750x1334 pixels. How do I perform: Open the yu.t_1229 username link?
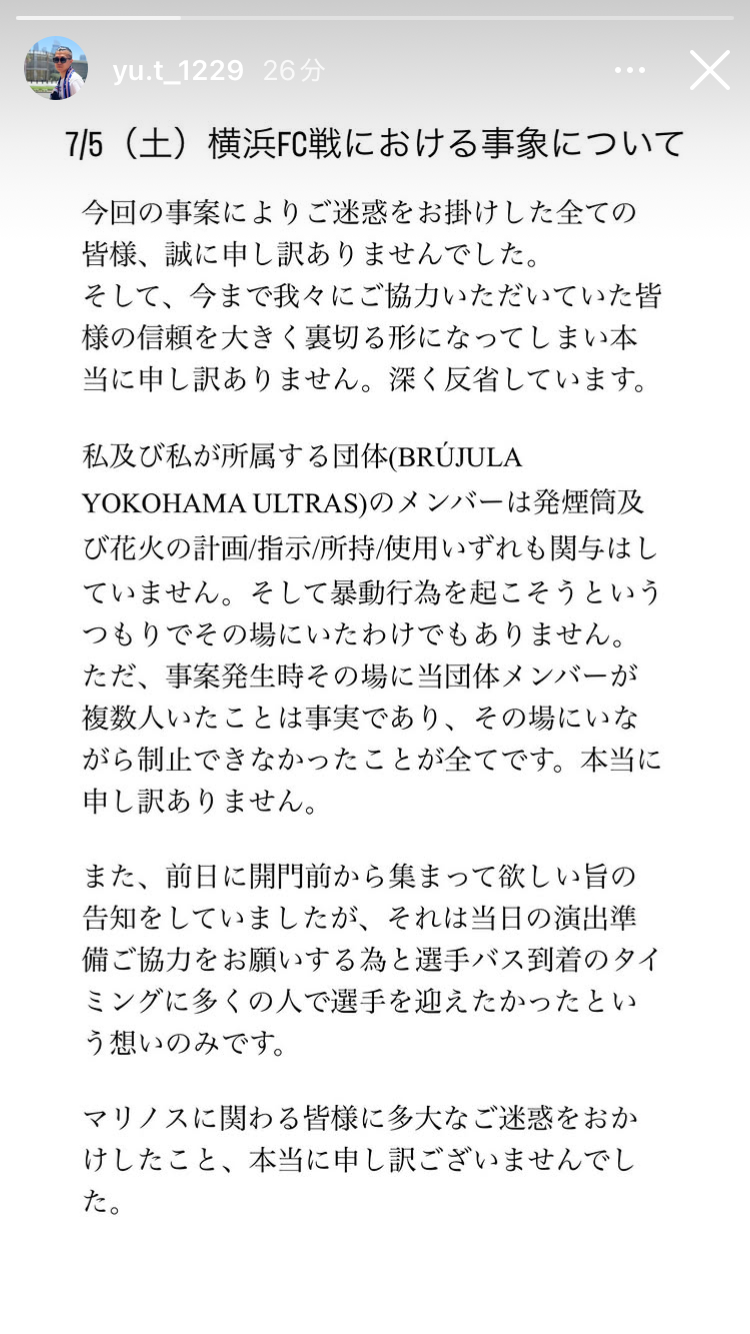178,70
